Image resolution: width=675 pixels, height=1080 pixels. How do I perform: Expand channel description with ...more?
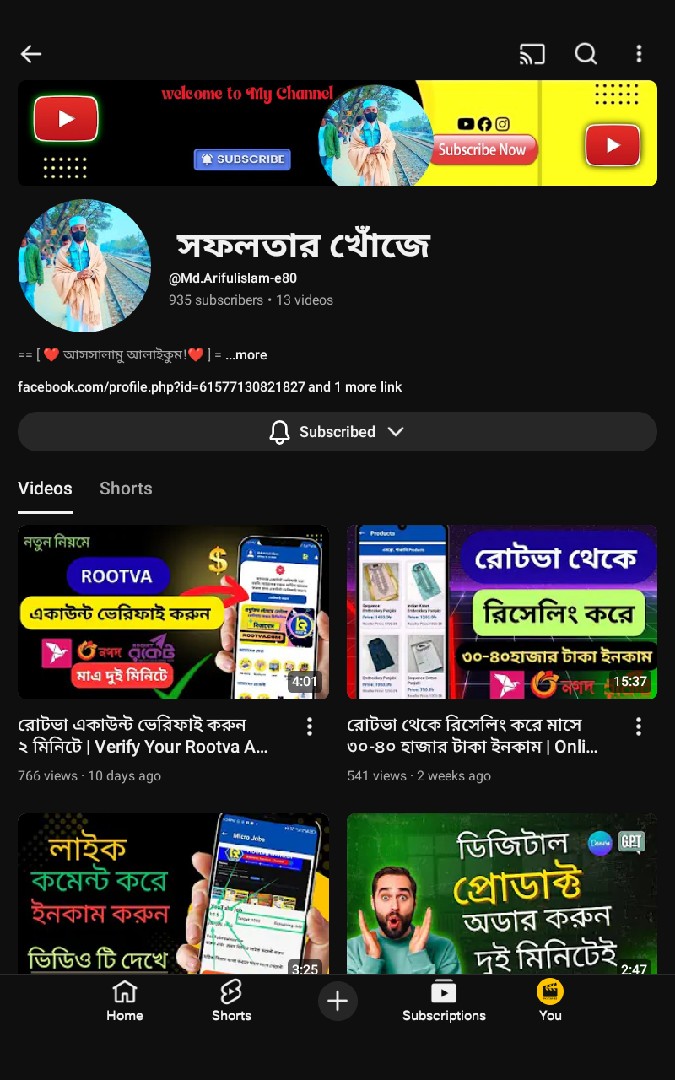coord(246,355)
